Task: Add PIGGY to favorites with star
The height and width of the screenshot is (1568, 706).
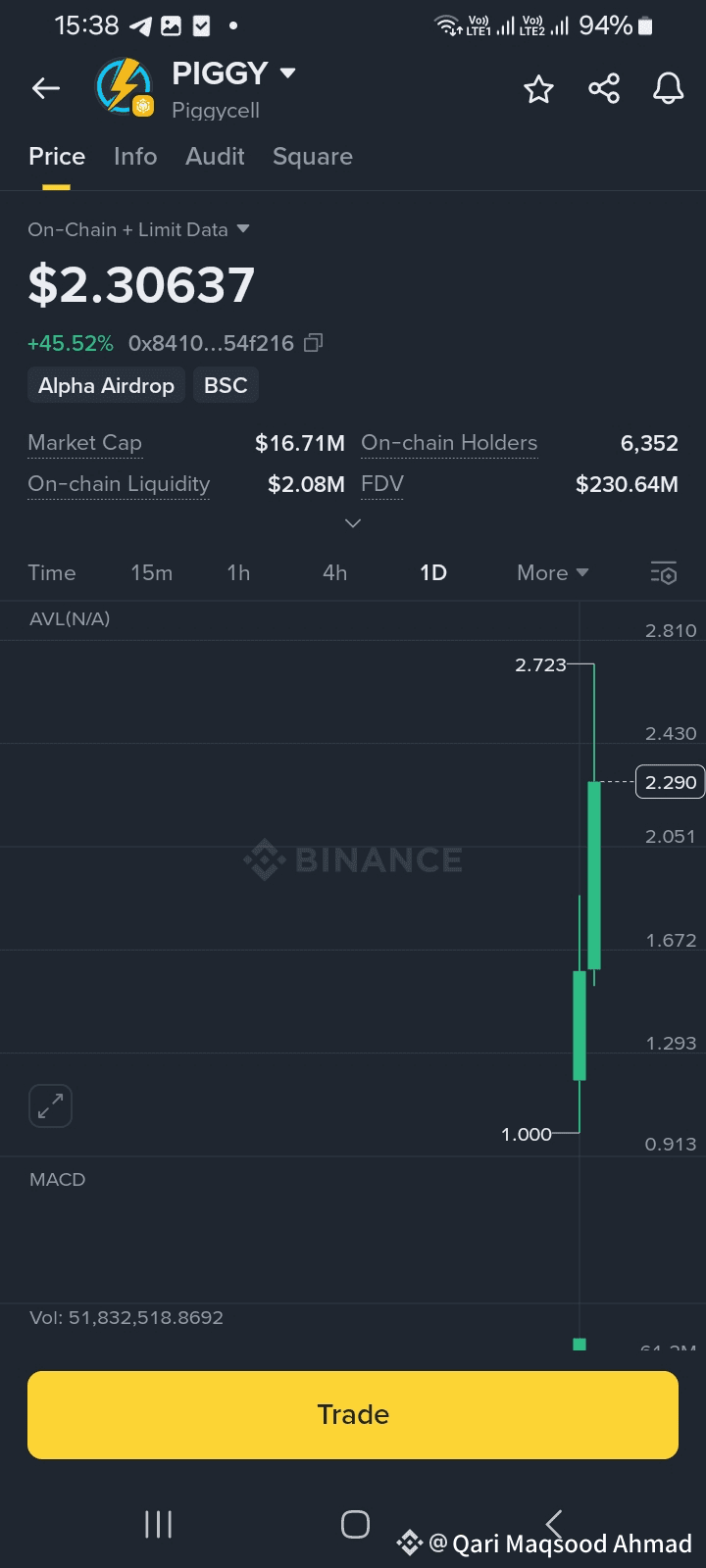Action: 538,89
